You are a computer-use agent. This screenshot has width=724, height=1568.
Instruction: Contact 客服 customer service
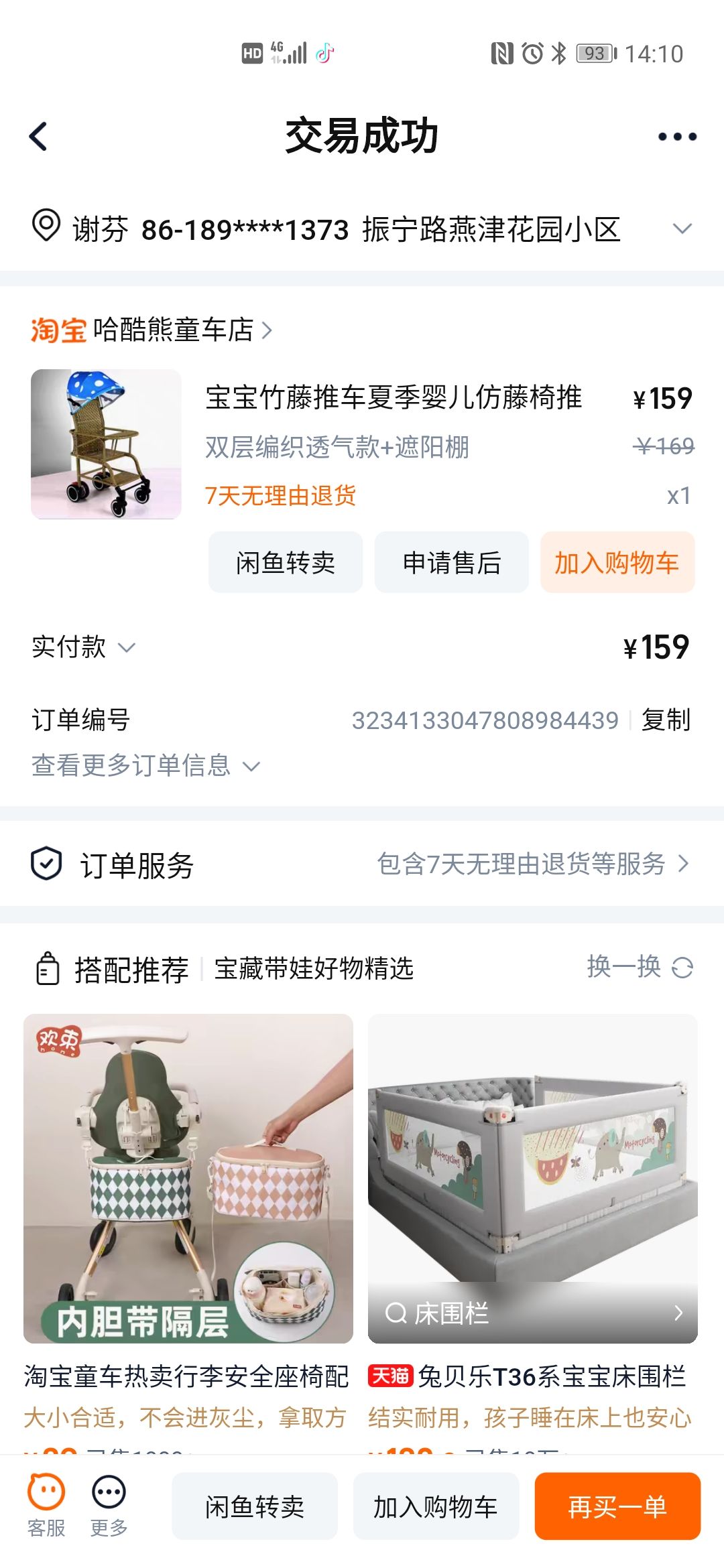coord(46,1506)
